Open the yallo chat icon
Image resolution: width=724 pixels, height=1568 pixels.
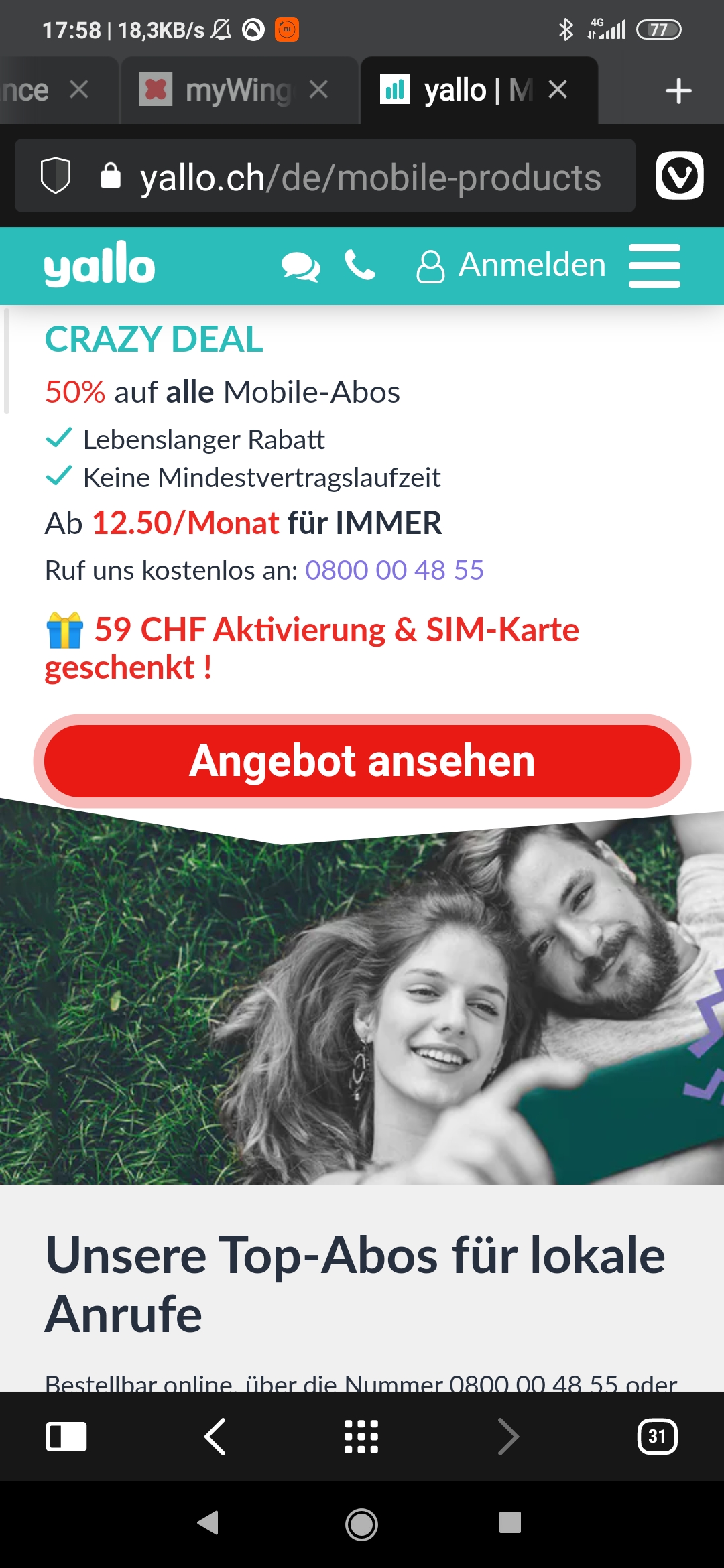pos(300,266)
